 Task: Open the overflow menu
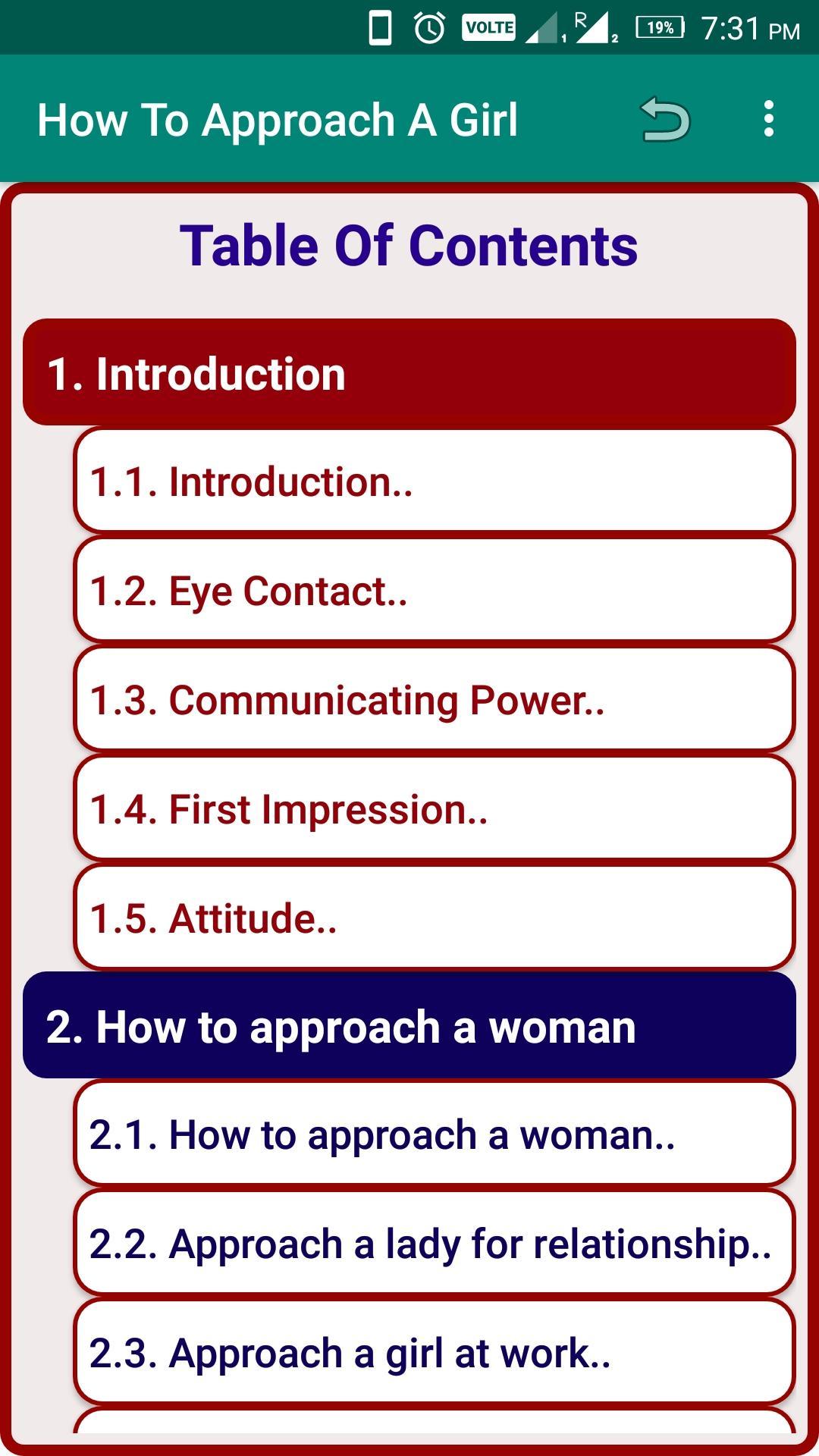(769, 120)
